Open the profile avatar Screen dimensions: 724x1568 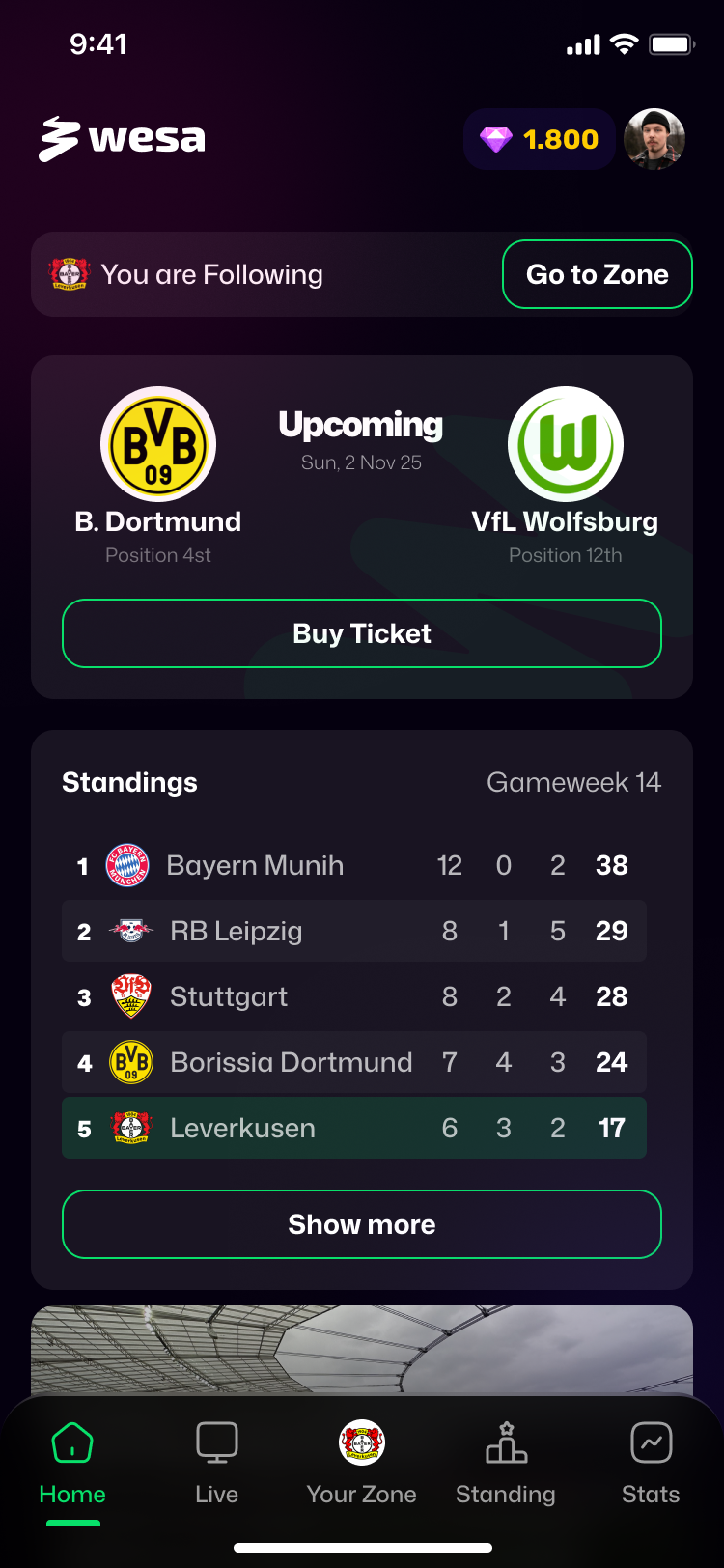click(x=654, y=139)
